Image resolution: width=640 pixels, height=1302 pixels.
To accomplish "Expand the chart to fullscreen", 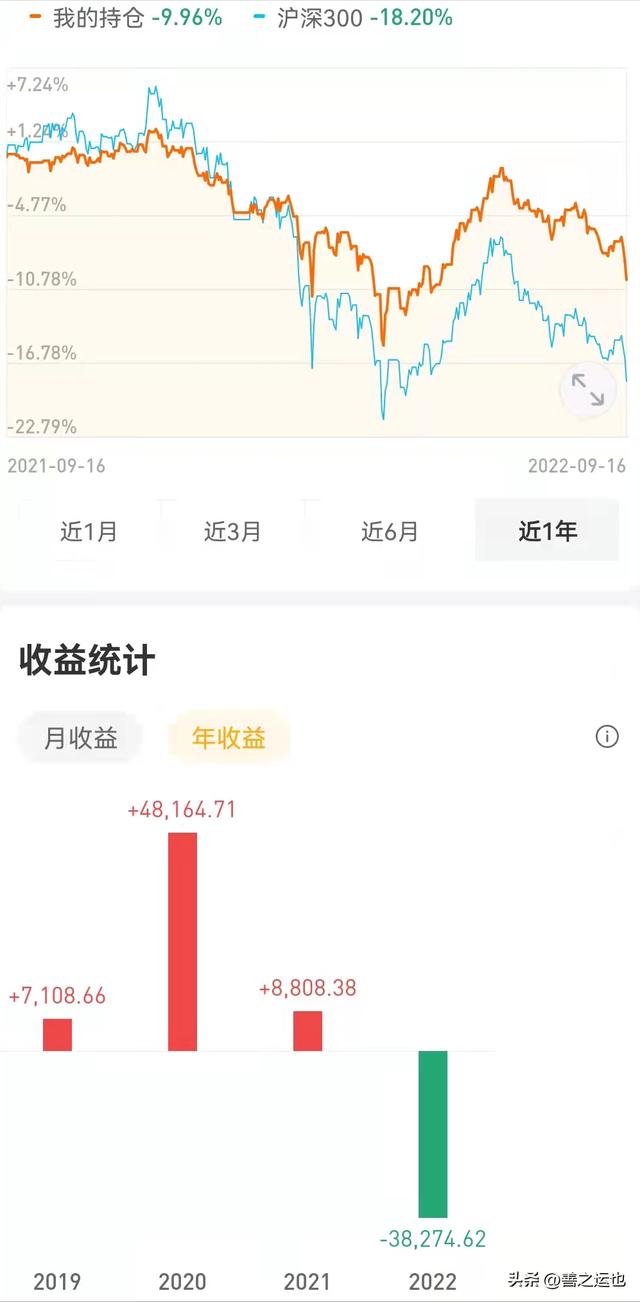I will pyautogui.click(x=588, y=391).
